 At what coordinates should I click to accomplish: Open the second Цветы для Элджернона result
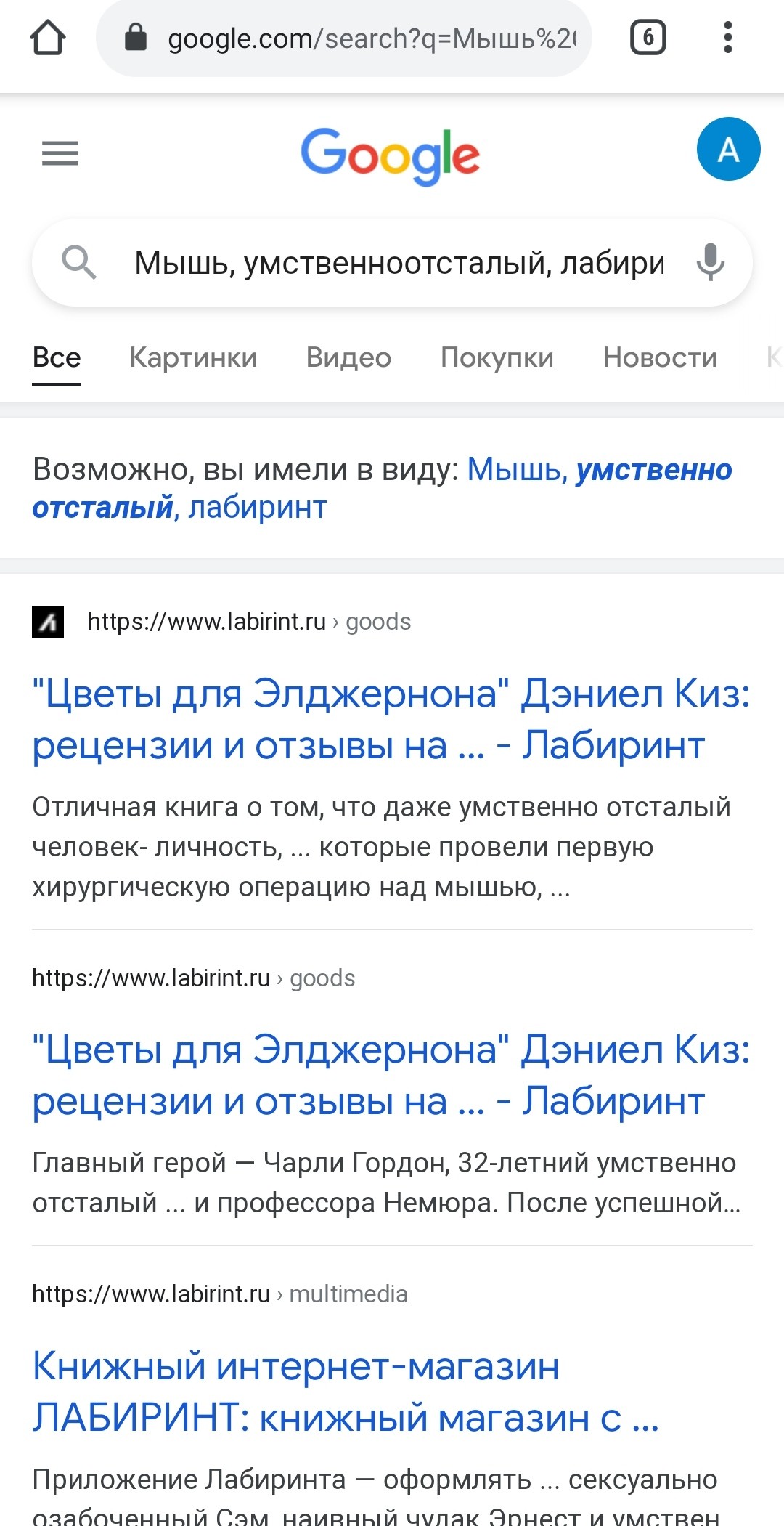coord(391,1075)
